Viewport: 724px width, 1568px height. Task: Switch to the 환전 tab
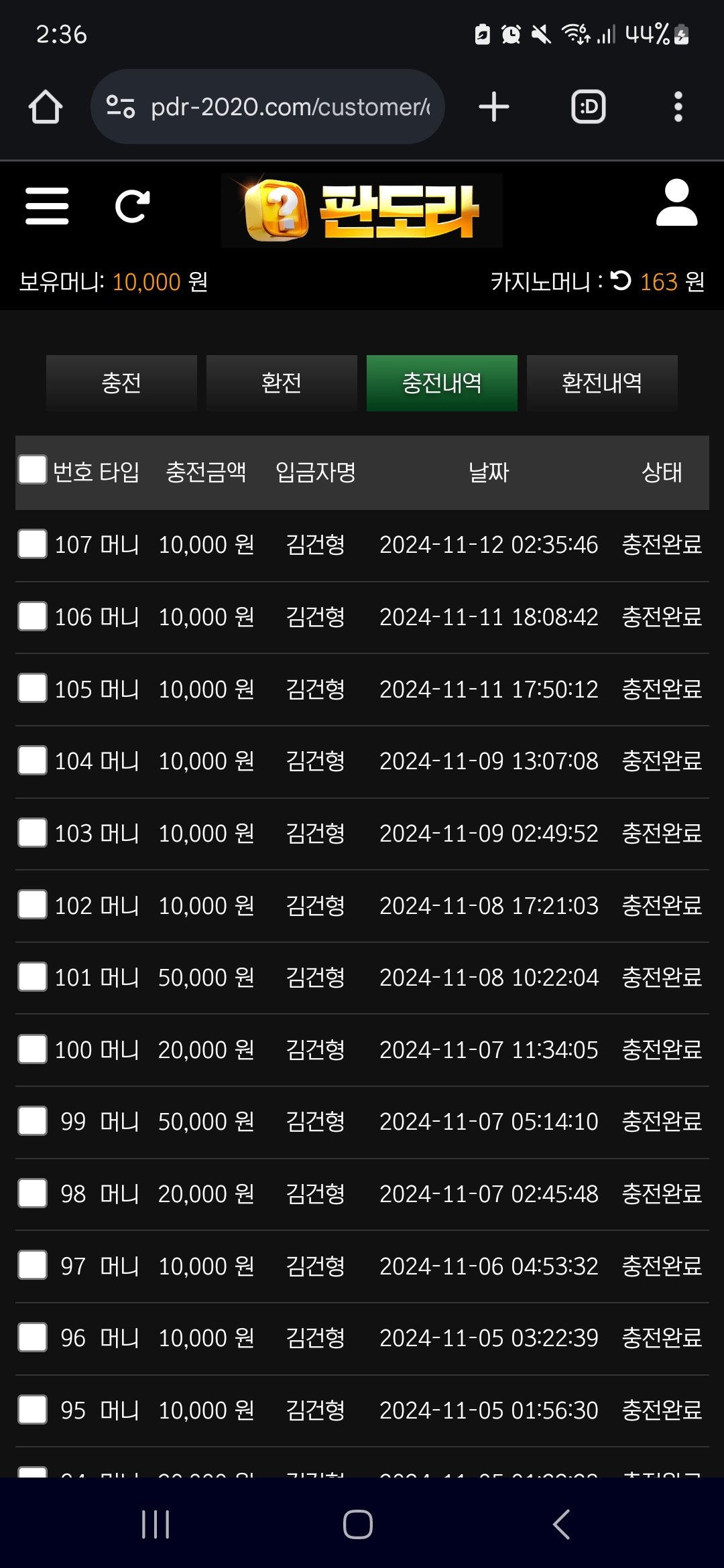click(282, 383)
